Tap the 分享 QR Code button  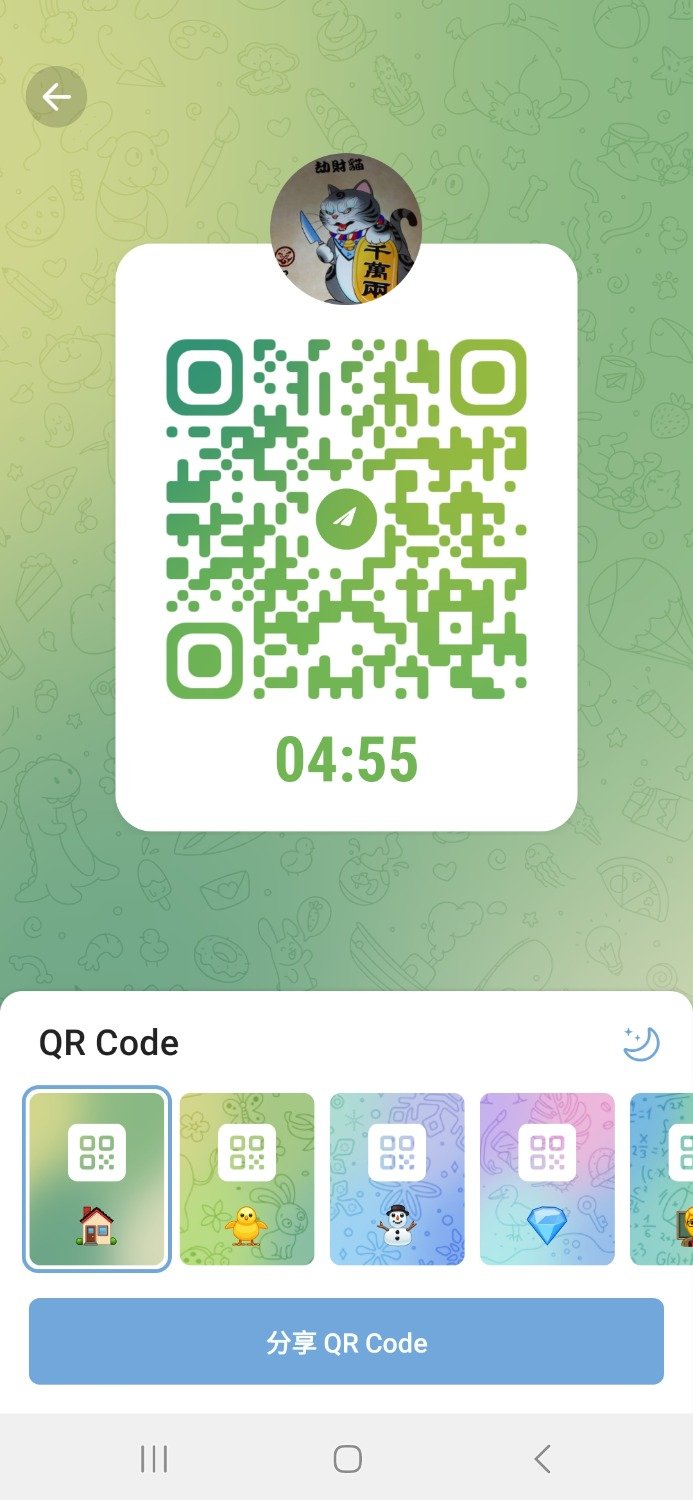(x=346, y=1342)
